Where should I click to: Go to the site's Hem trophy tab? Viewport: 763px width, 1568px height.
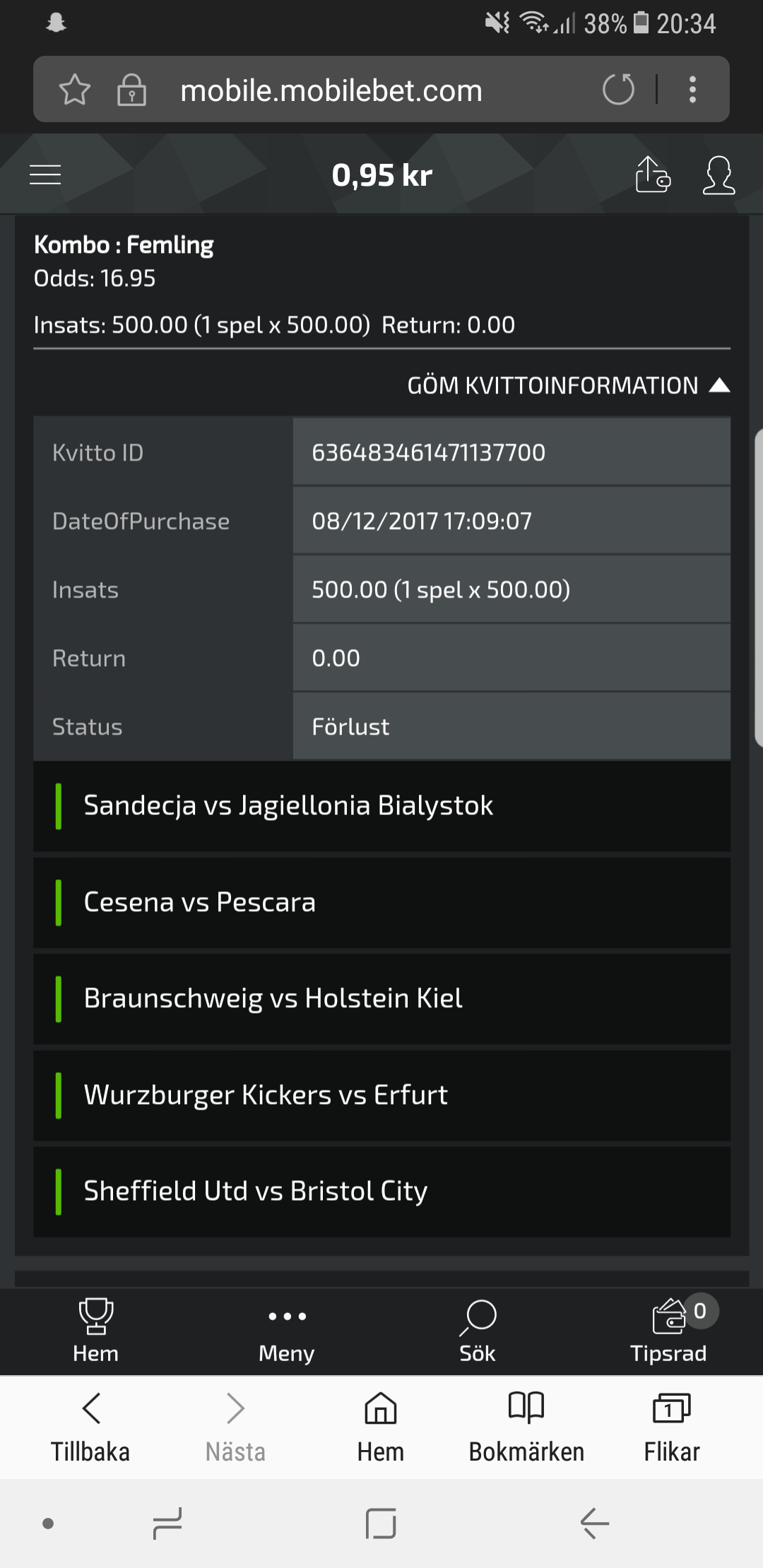[x=95, y=1331]
